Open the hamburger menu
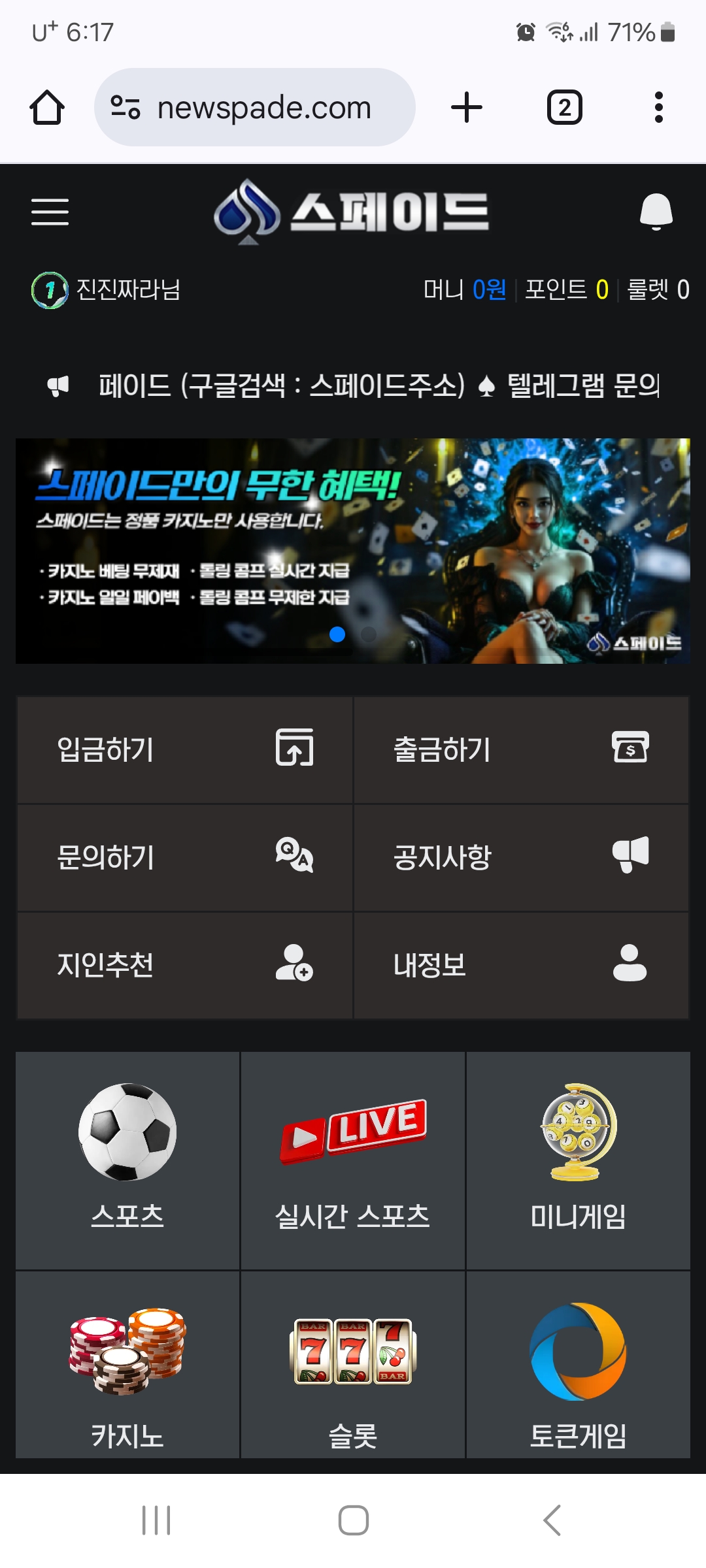 50,212
